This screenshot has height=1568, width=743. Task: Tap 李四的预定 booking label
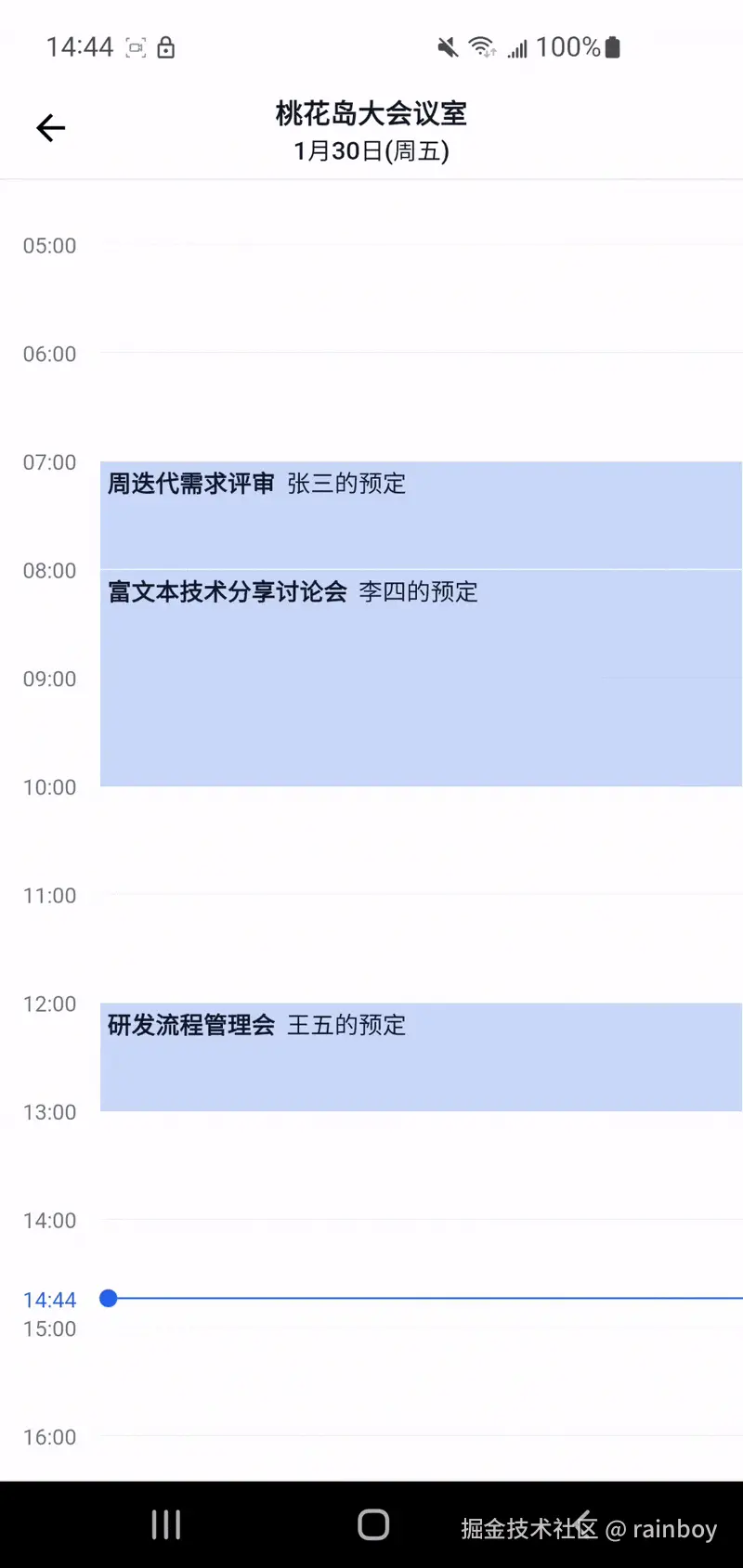[x=417, y=591]
